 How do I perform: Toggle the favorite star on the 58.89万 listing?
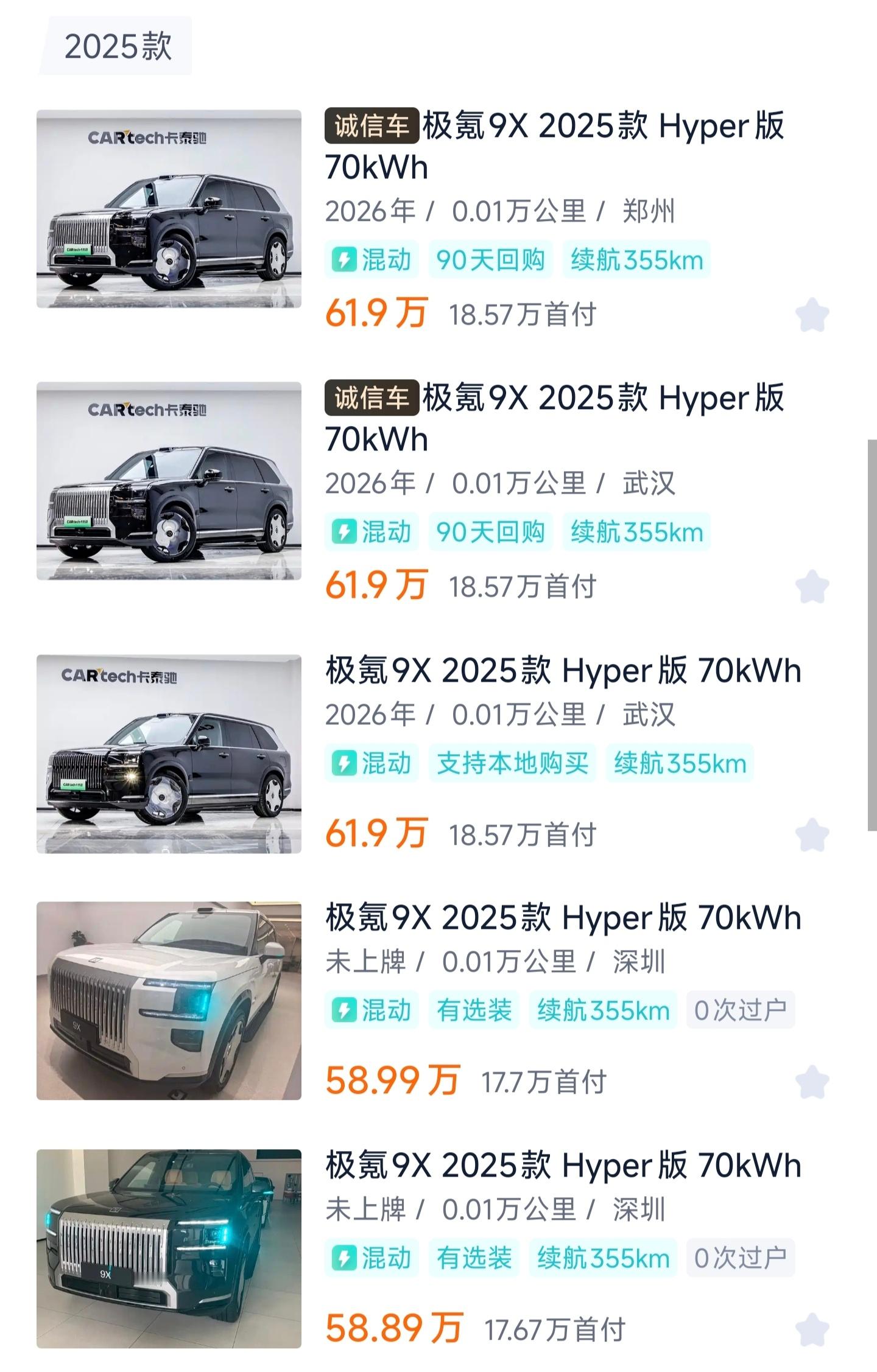pos(812,1329)
